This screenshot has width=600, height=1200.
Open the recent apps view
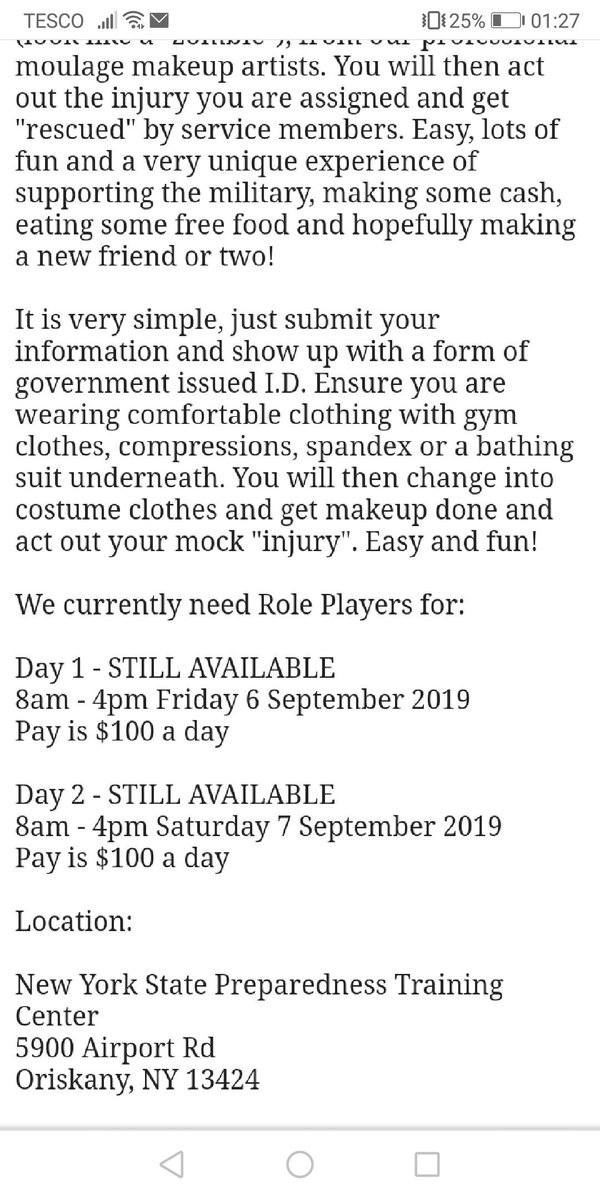427,1163
